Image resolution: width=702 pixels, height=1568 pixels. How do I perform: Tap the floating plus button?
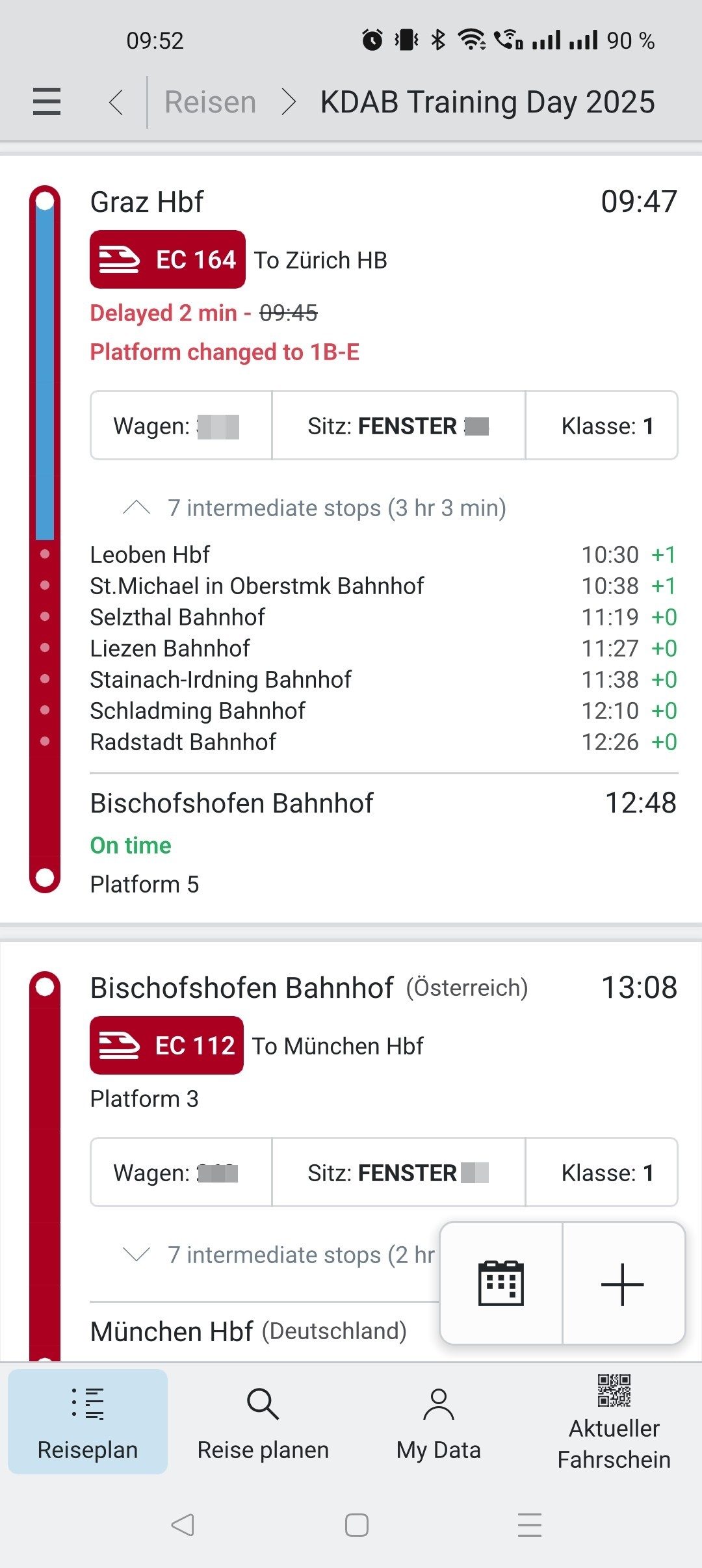(623, 1283)
